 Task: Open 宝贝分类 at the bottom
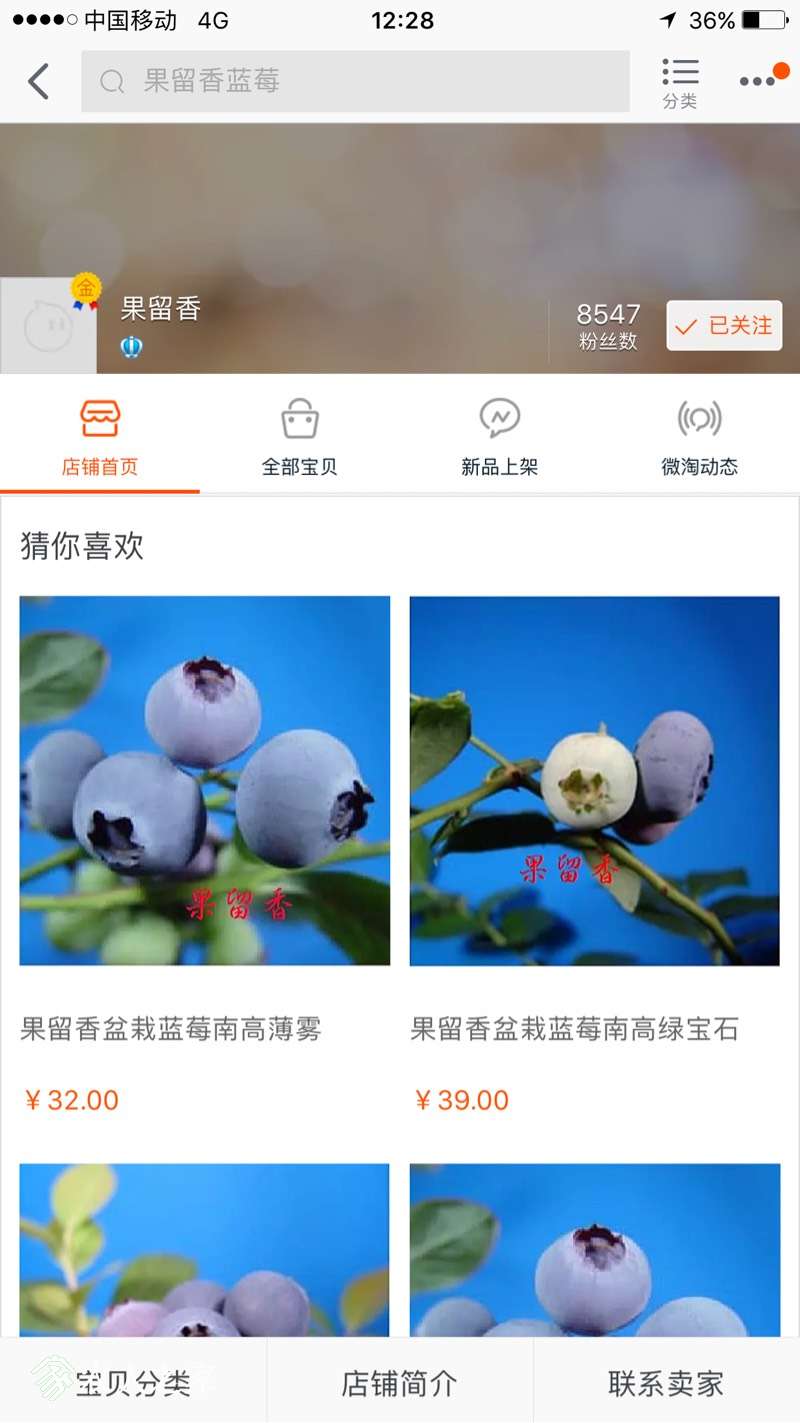click(133, 1383)
